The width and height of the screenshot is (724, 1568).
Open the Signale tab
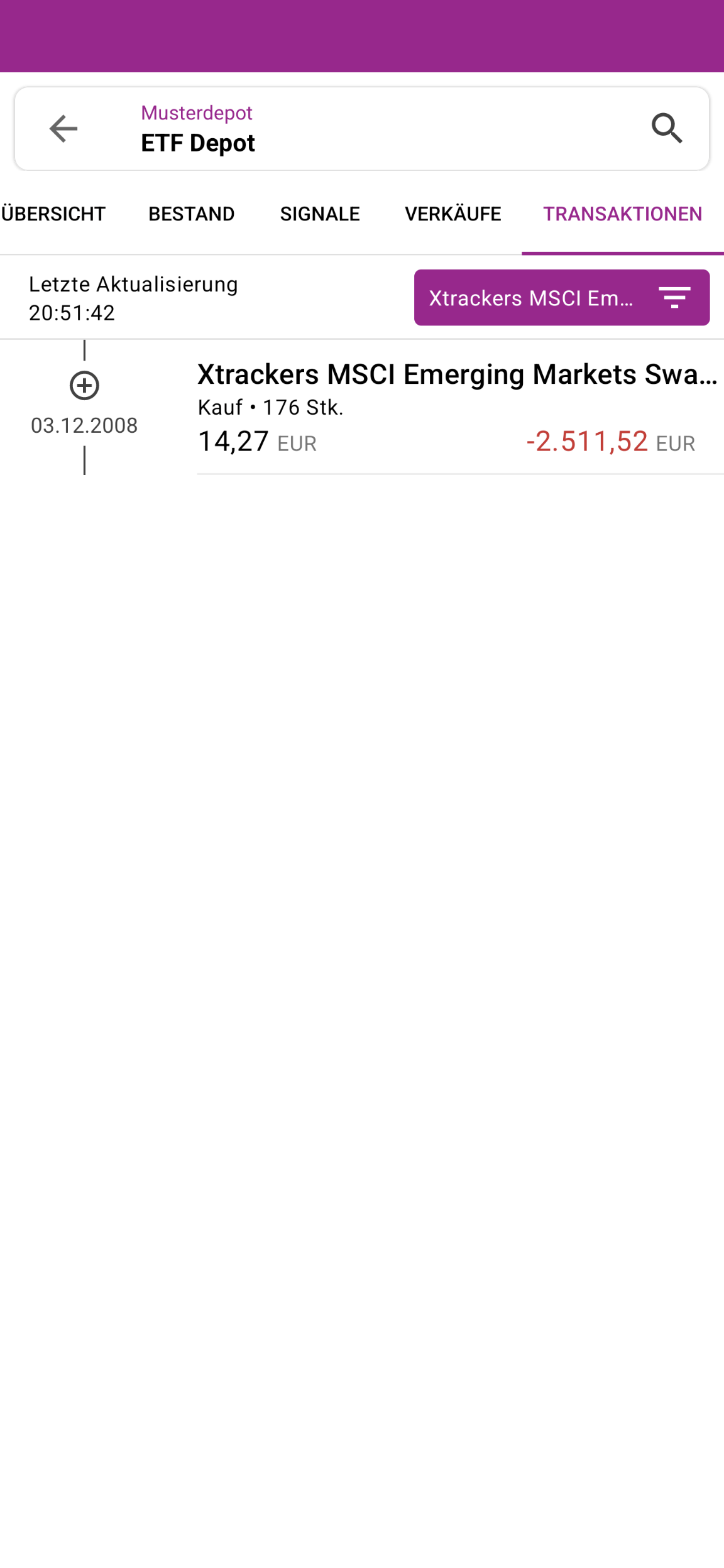[x=320, y=214]
